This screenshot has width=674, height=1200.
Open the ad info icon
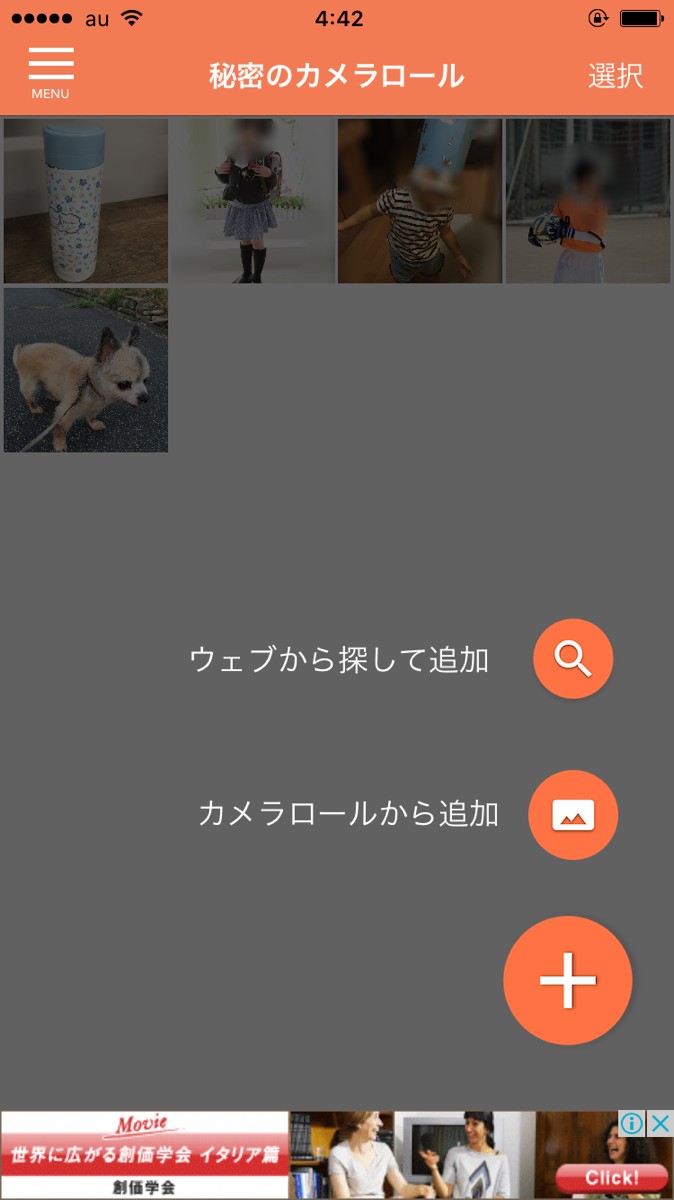tap(632, 1123)
